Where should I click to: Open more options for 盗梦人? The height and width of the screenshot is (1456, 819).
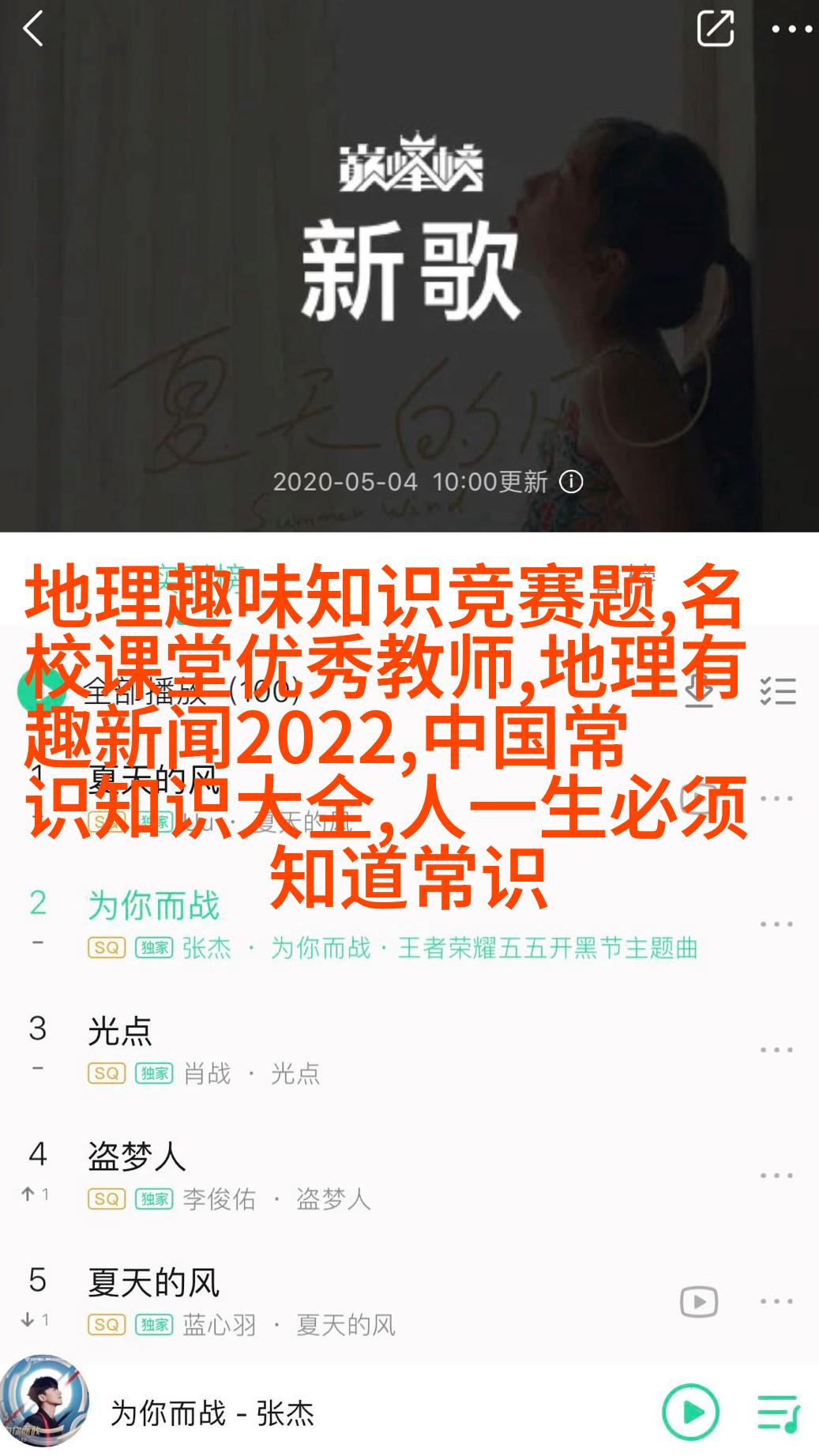tap(777, 1176)
